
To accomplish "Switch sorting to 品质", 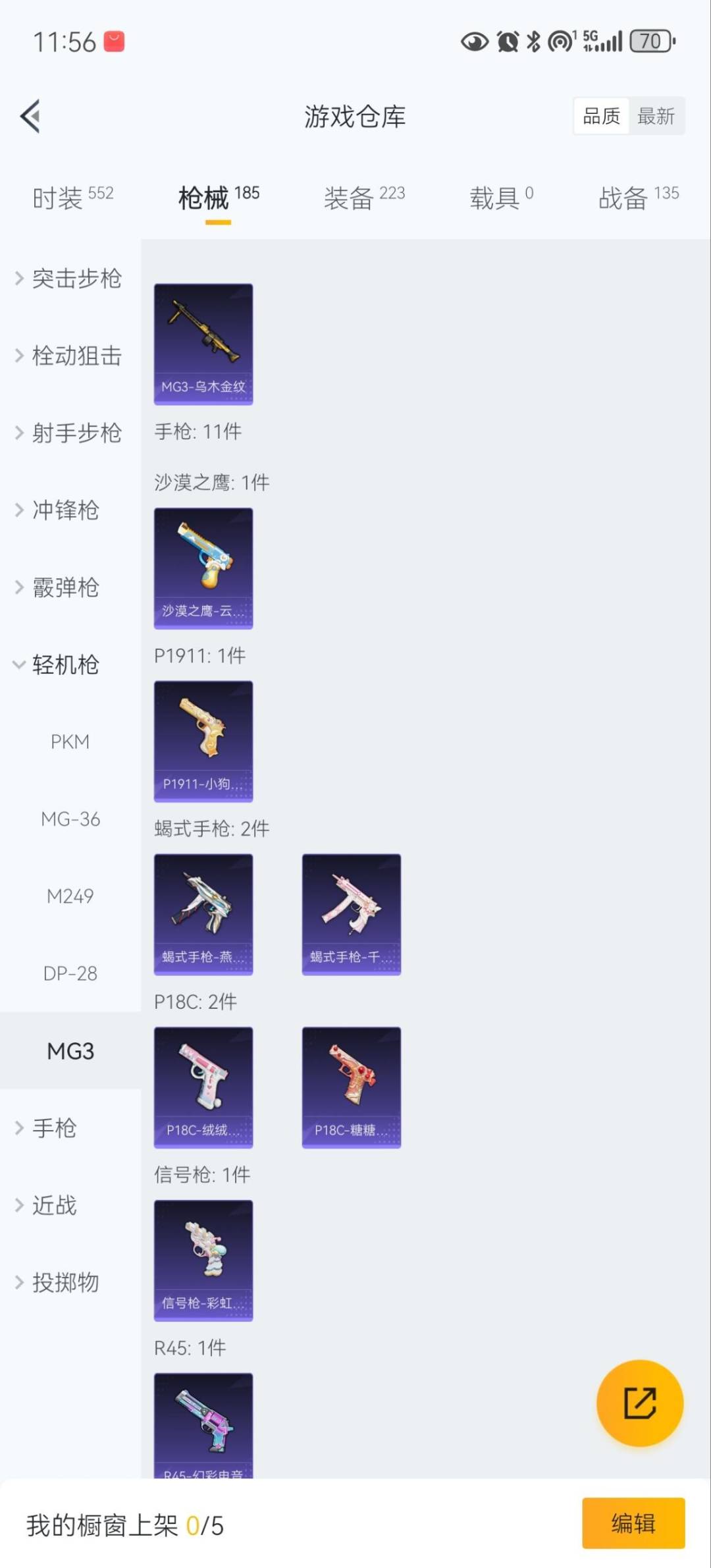I will pos(600,115).
